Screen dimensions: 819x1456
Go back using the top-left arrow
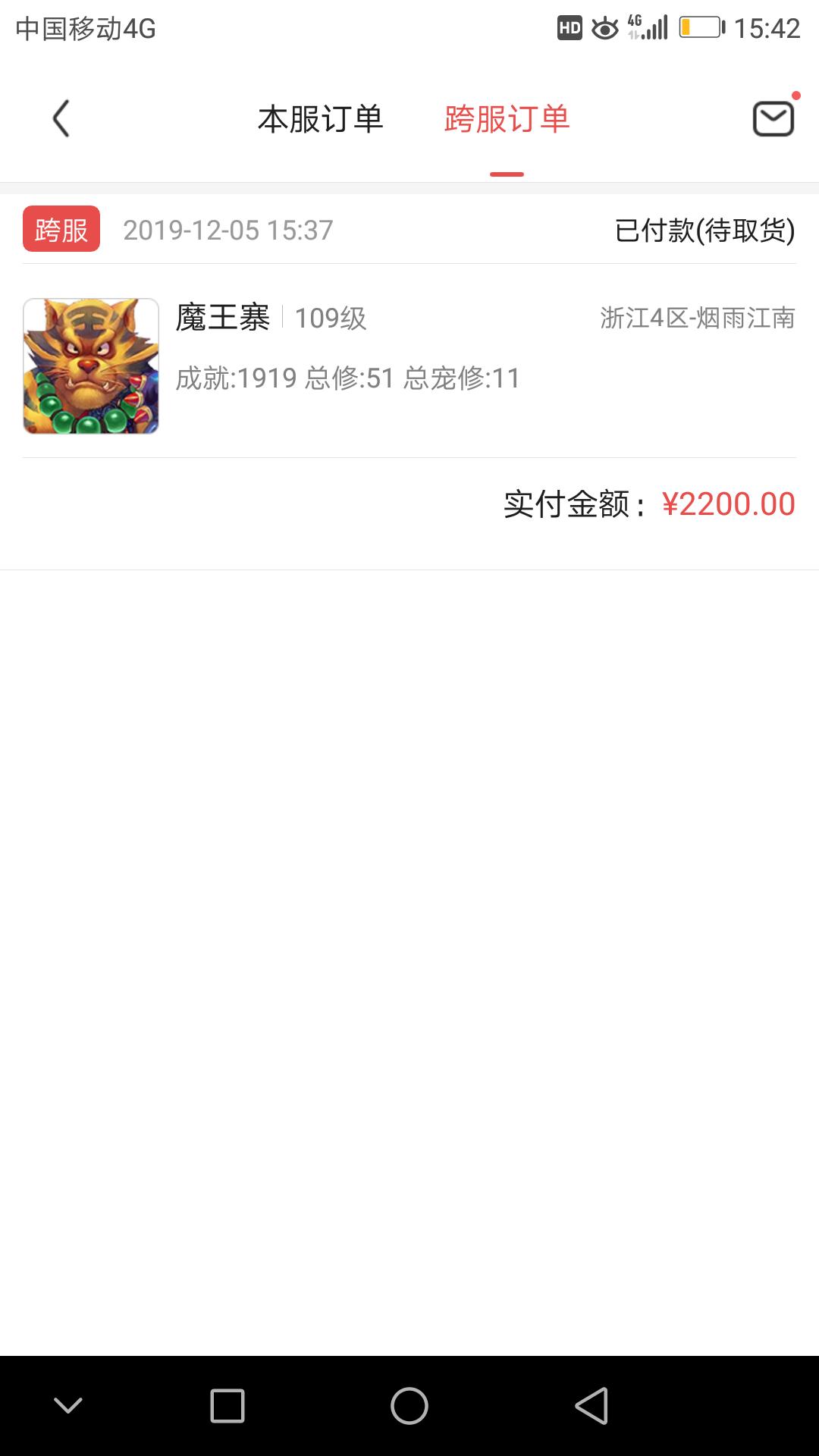point(61,119)
